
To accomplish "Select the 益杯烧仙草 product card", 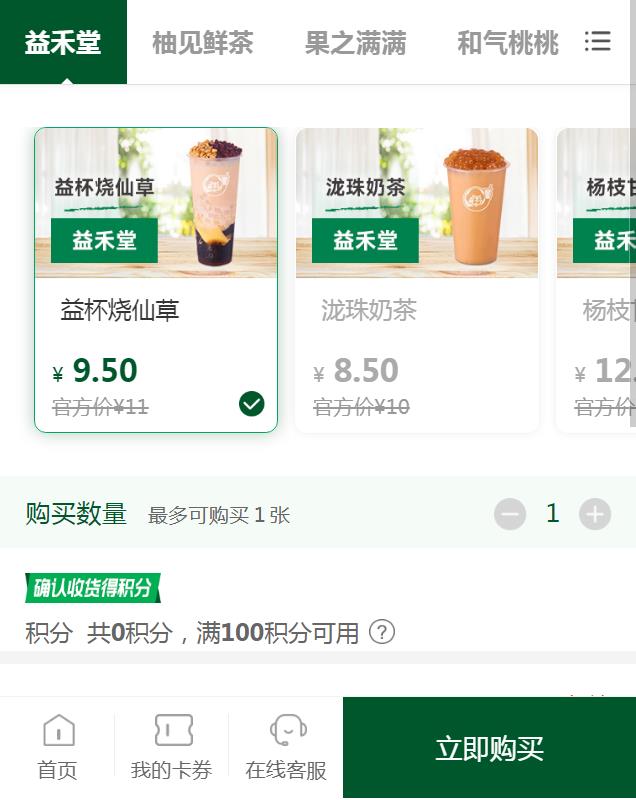I will [x=156, y=280].
